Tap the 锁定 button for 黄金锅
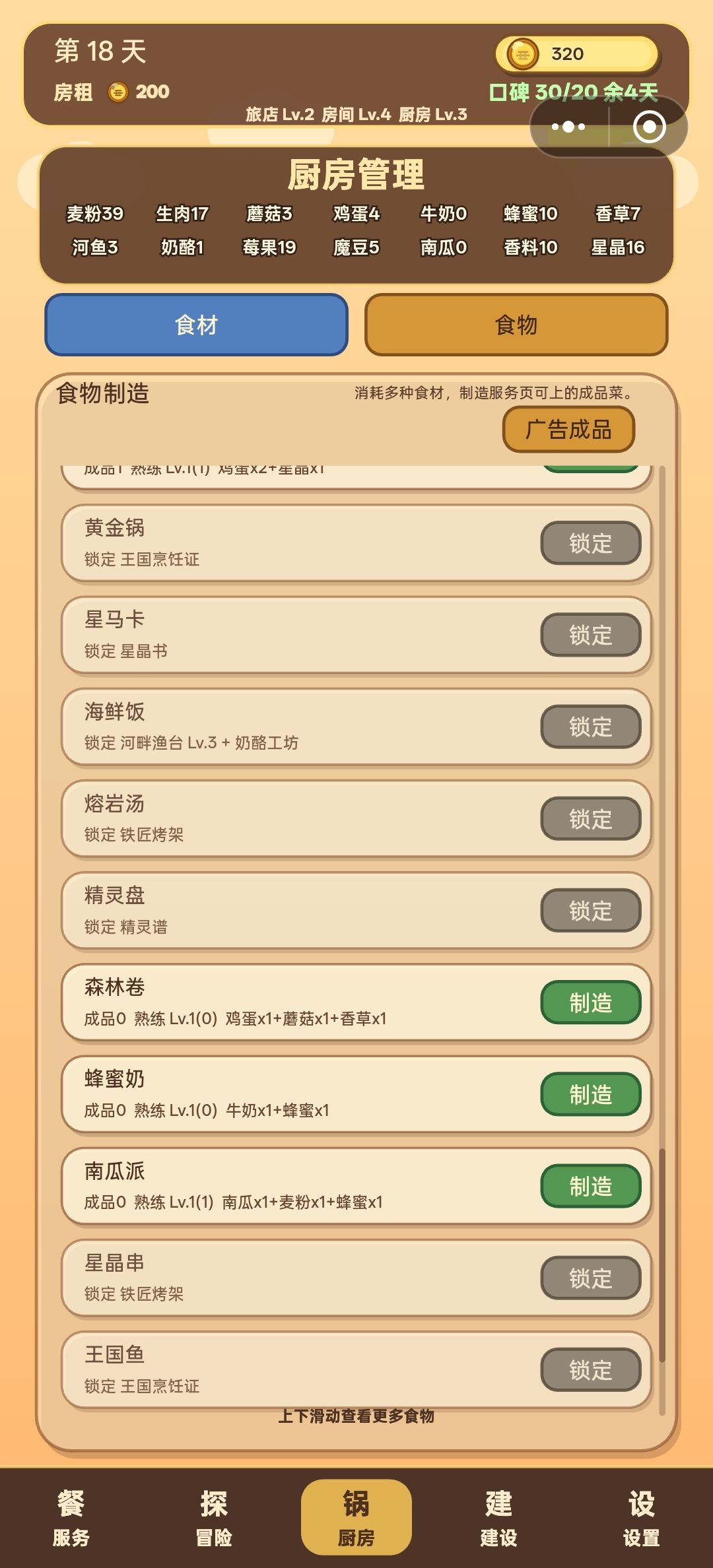The image size is (713, 1568). 591,543
